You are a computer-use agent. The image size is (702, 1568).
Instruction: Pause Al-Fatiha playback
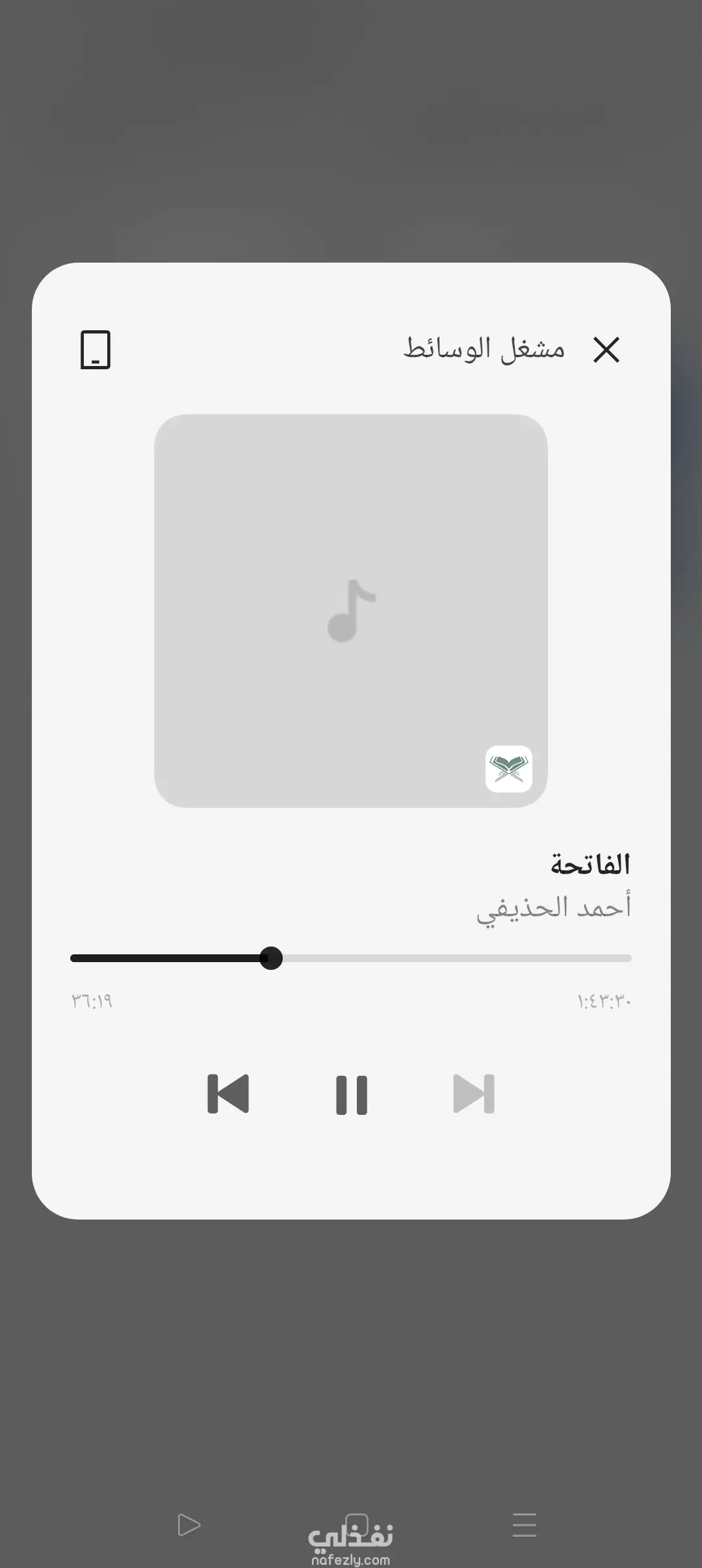[x=351, y=1094]
